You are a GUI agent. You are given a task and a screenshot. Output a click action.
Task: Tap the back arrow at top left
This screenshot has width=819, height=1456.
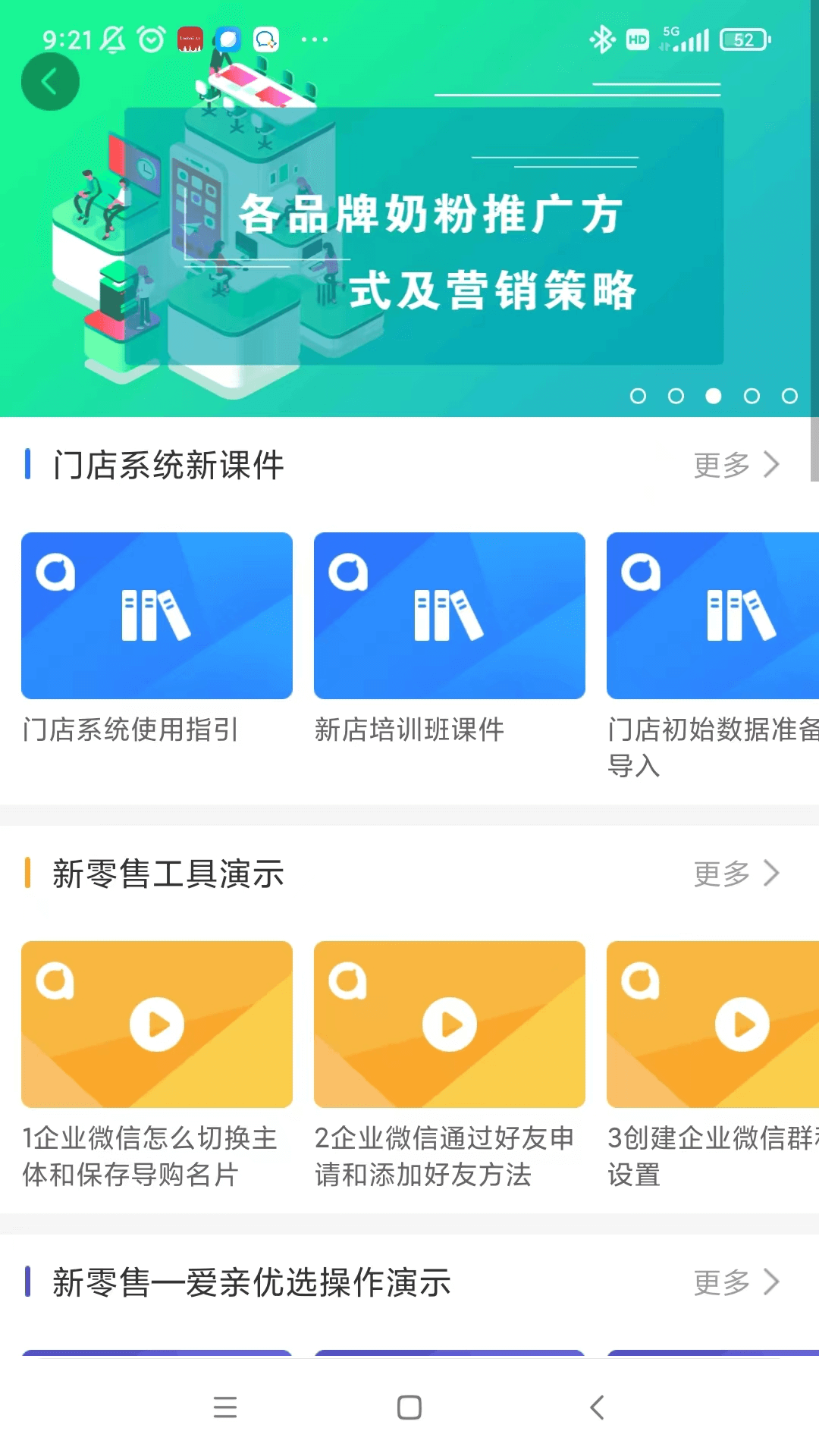(x=50, y=81)
